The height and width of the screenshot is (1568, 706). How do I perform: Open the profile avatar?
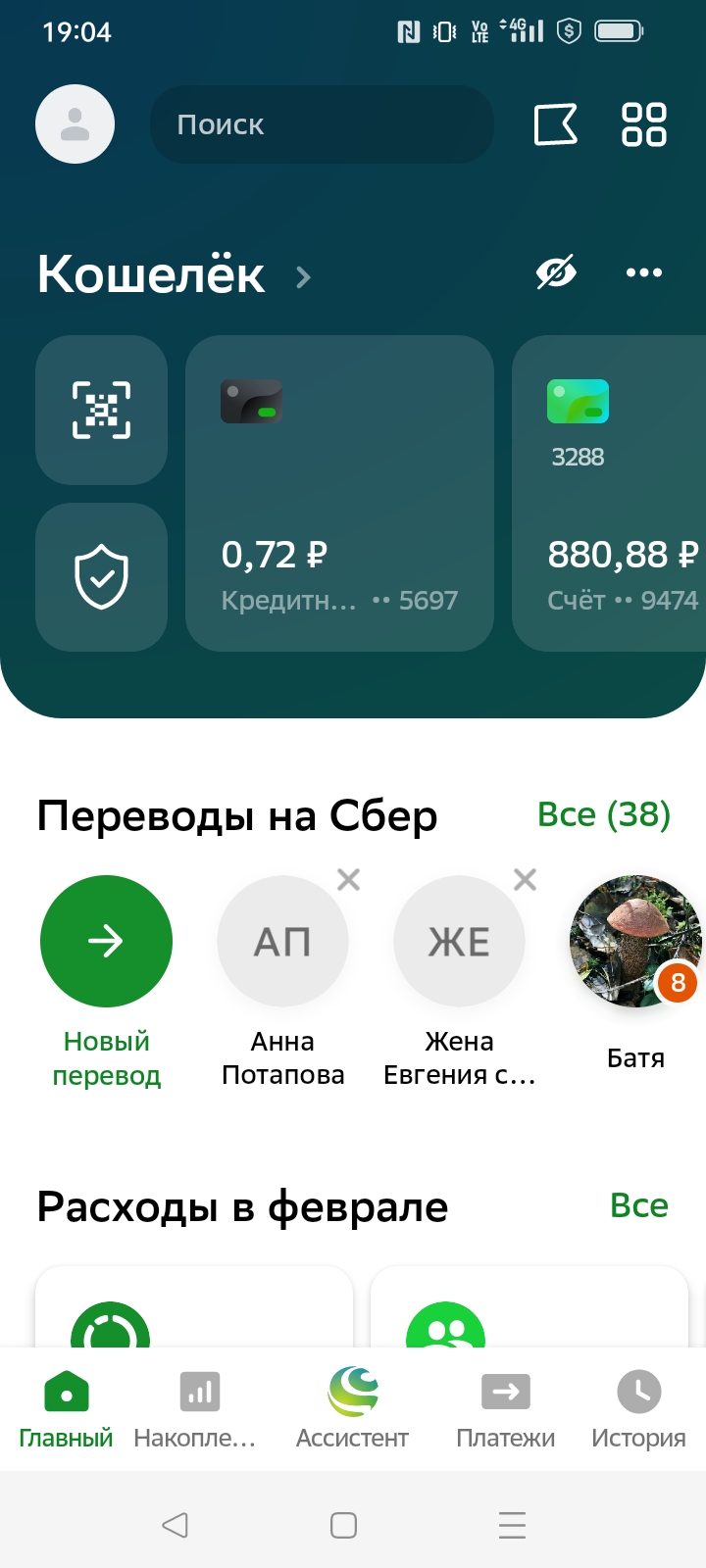pyautogui.click(x=76, y=124)
